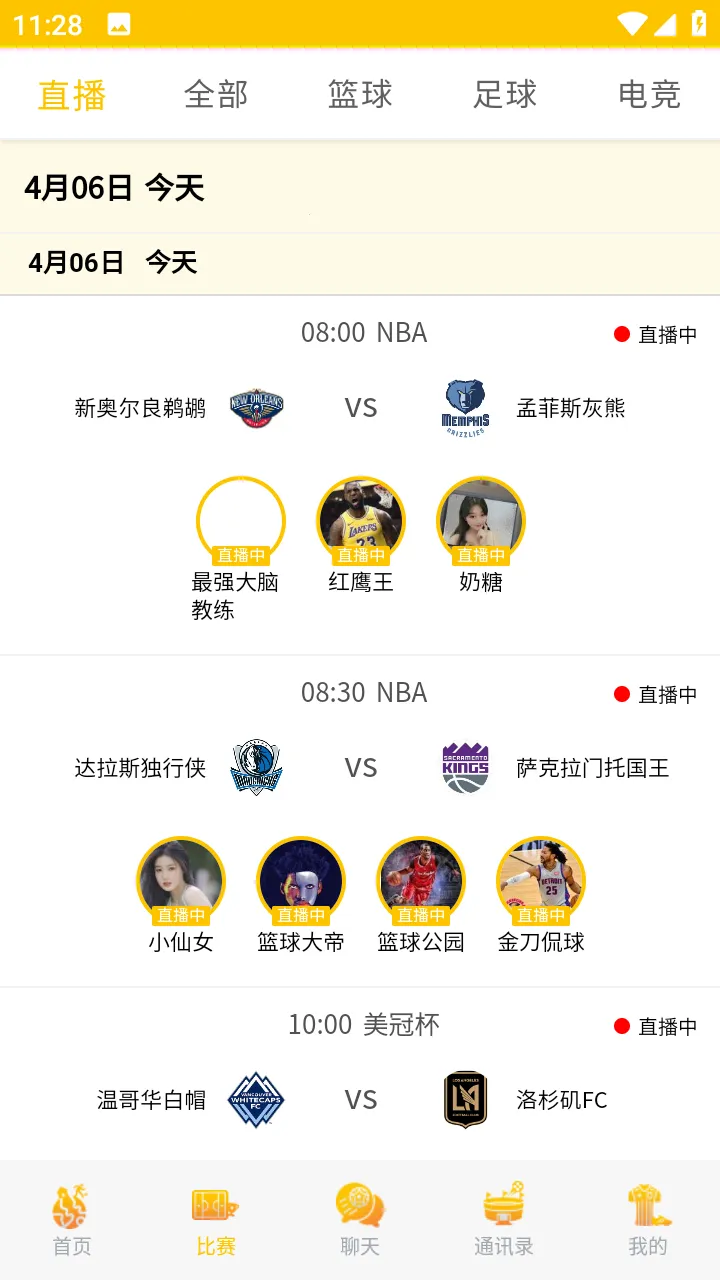The image size is (720, 1280).
Task: Select the Memphis Grizzlies logo
Action: pos(465,407)
